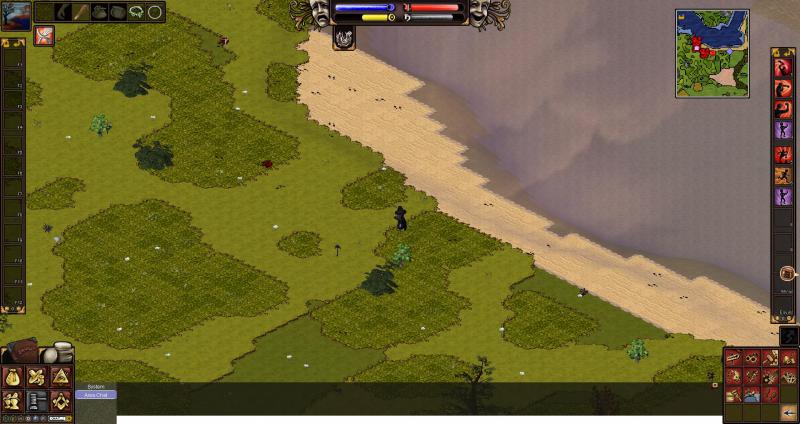Tap the lightning bolt button
This screenshot has width=800, height=424.
[x=788, y=336]
